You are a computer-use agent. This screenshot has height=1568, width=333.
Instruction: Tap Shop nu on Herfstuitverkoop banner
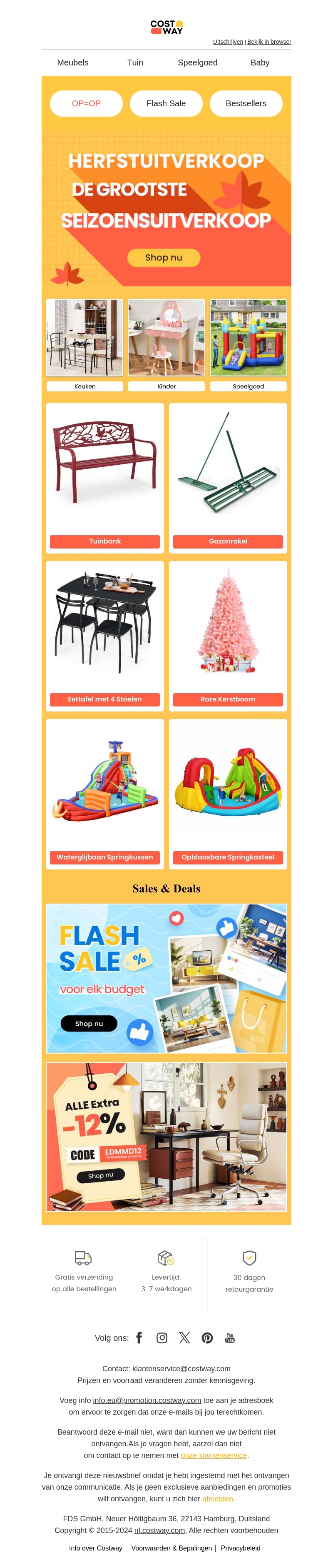[164, 258]
